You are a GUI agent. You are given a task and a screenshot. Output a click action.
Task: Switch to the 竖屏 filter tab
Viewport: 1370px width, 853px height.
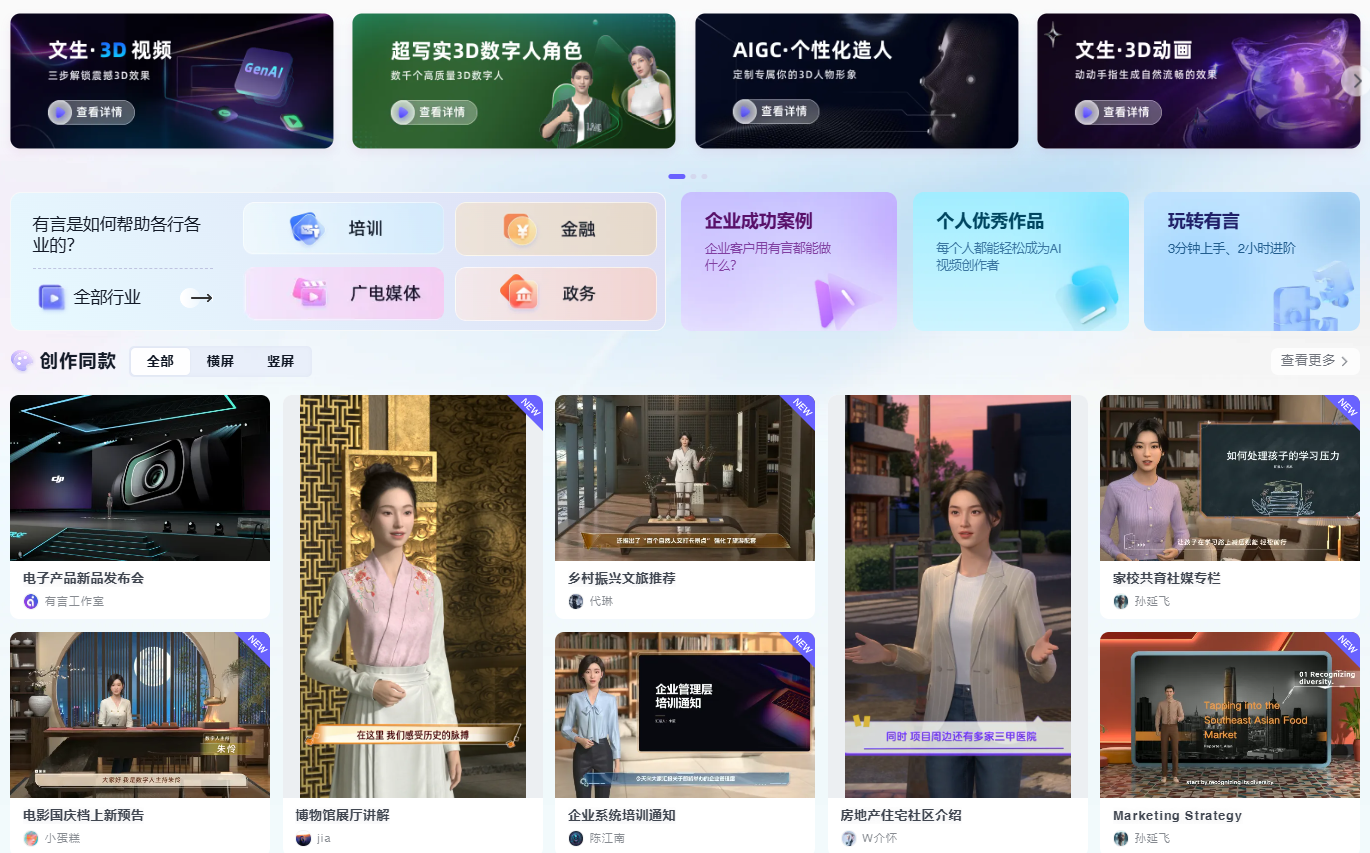click(280, 361)
